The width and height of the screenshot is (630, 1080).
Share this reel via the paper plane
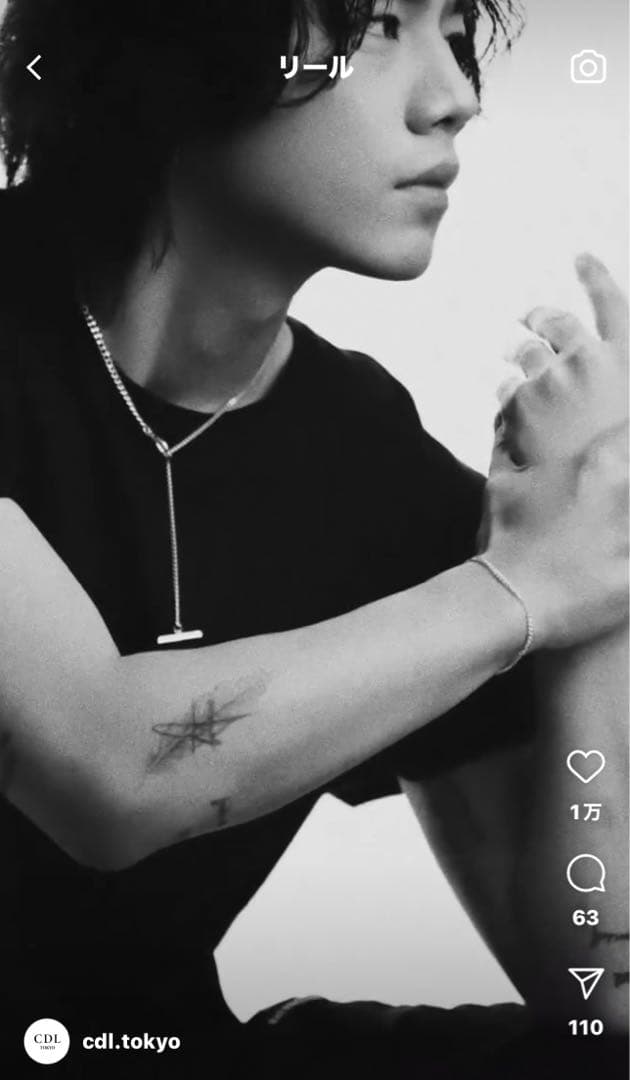[586, 984]
